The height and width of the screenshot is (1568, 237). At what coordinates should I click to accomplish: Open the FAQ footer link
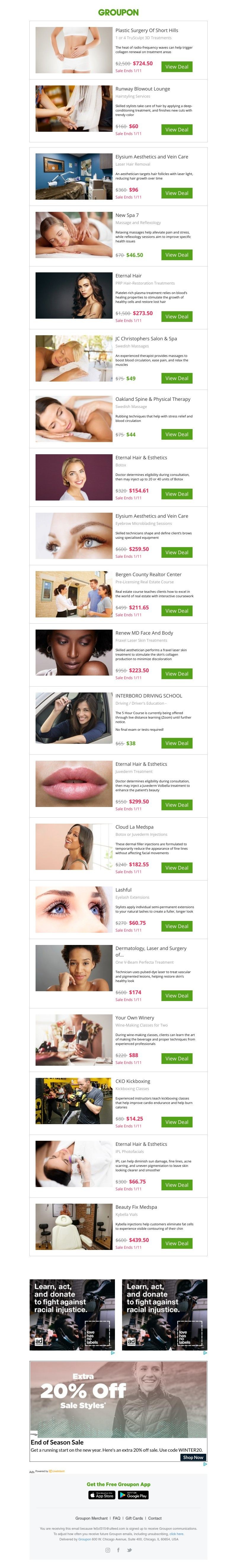117,1518
